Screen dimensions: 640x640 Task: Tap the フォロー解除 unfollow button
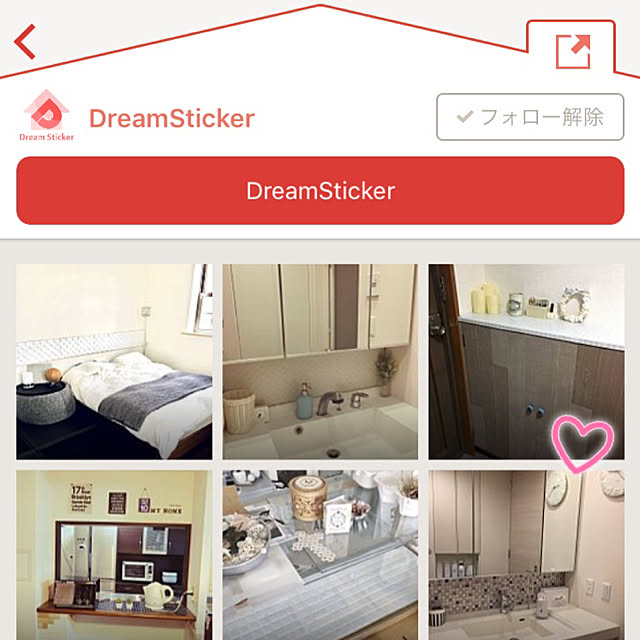click(530, 117)
